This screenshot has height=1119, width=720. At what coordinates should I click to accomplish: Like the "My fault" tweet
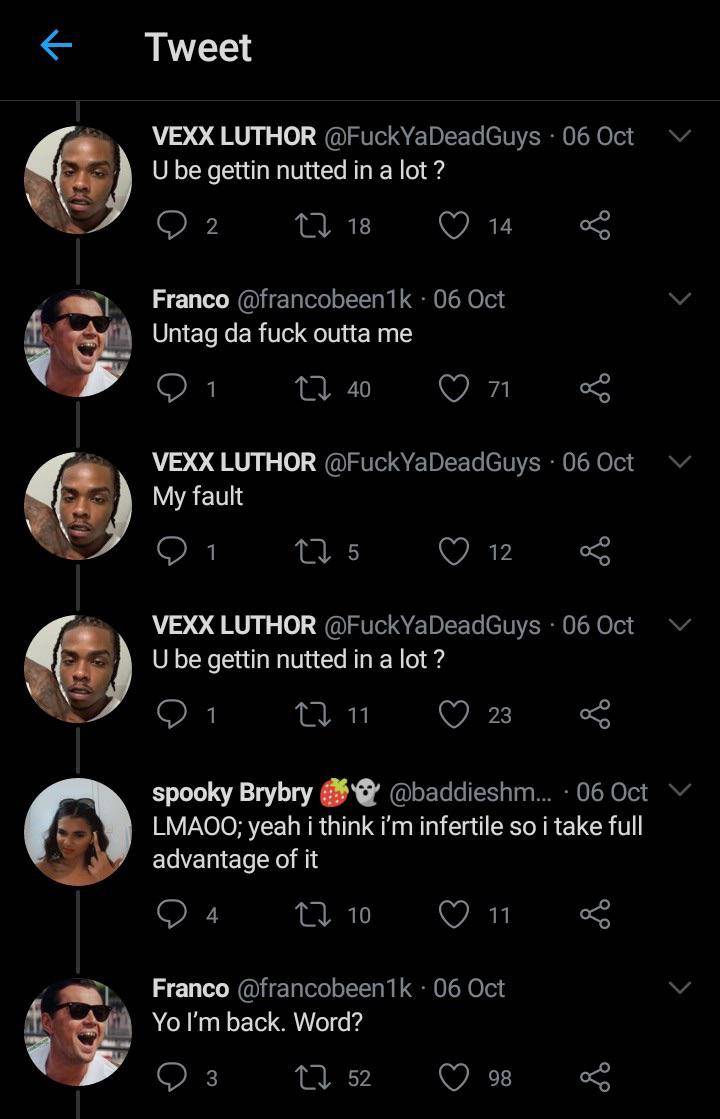pos(454,551)
